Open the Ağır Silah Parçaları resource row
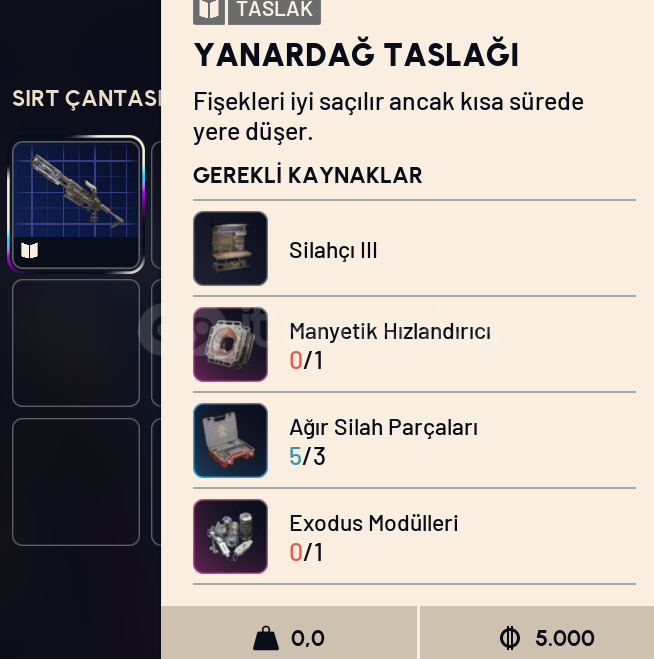654x659 pixels. pos(413,441)
